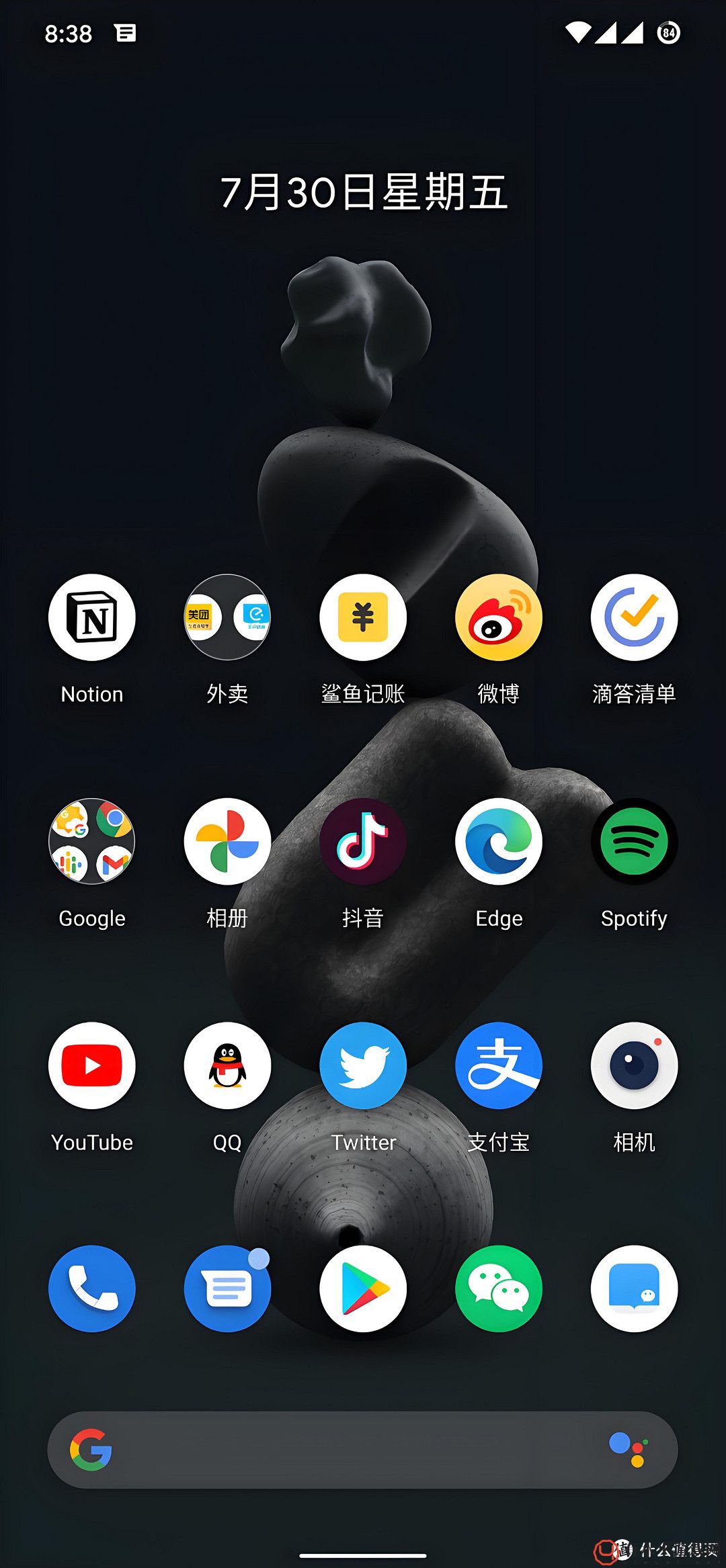
Task: Launch 相机 camera app
Action: pyautogui.click(x=634, y=1065)
